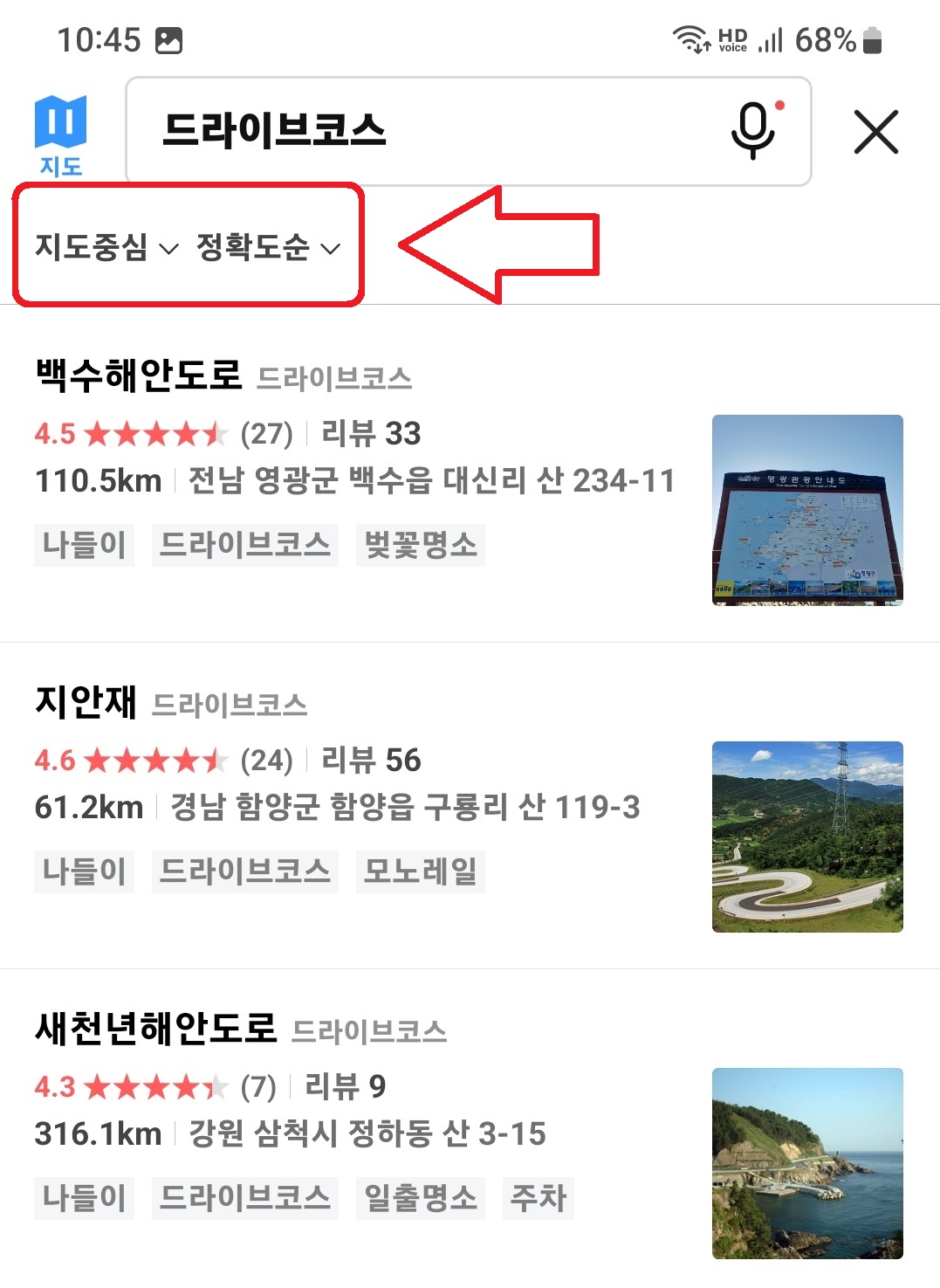Expand the sort options via the chevron beside 정확도순

[x=330, y=250]
